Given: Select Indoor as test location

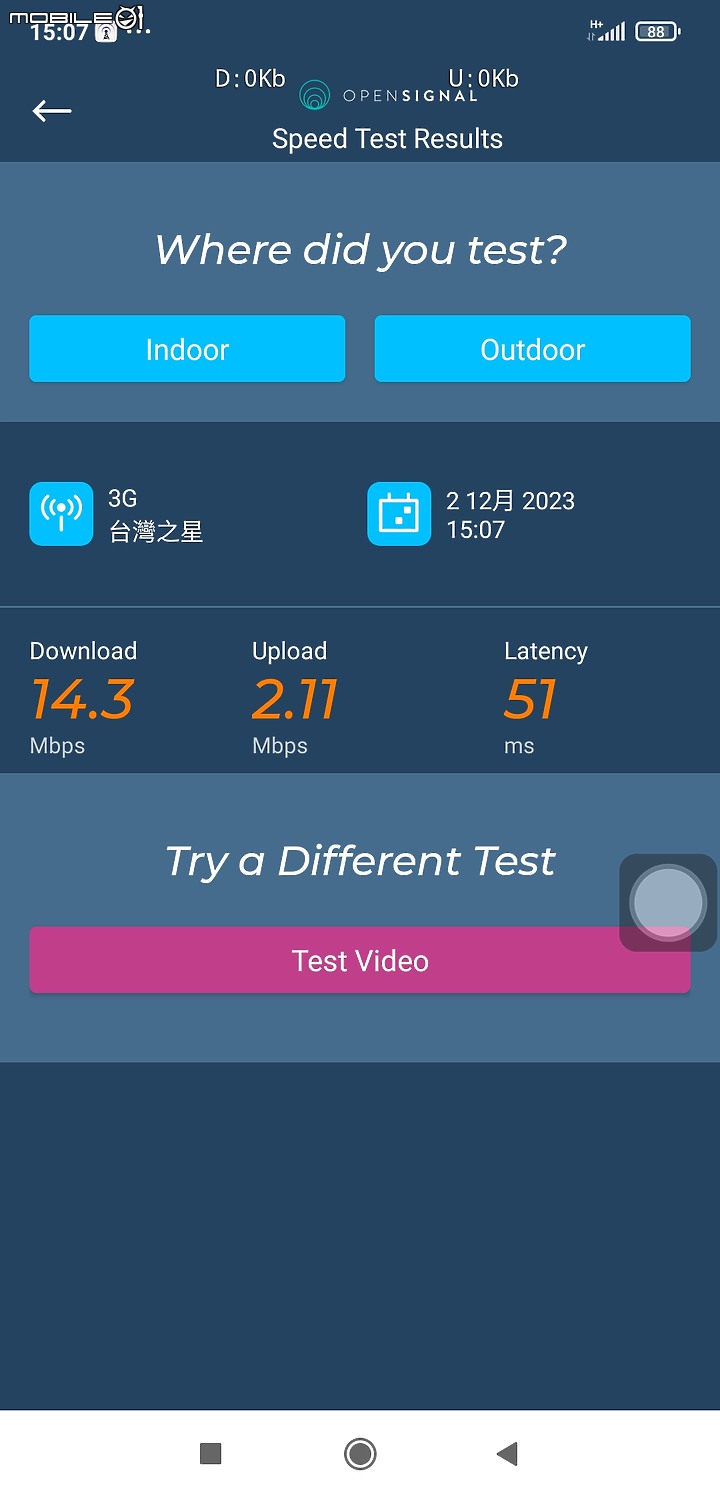Looking at the screenshot, I should 187,349.
